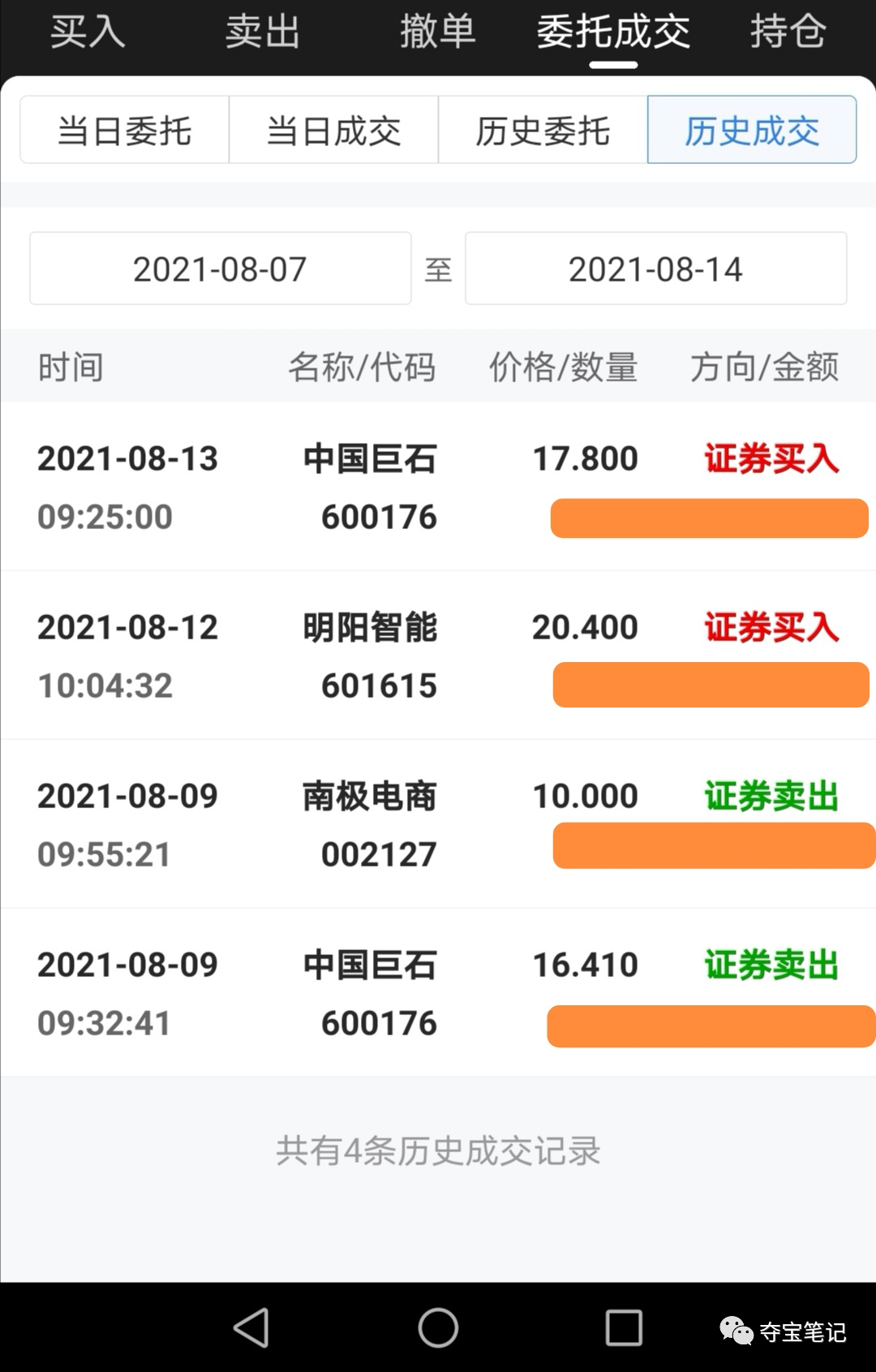View 历史委托 records
The width and height of the screenshot is (876, 1372).
click(543, 130)
